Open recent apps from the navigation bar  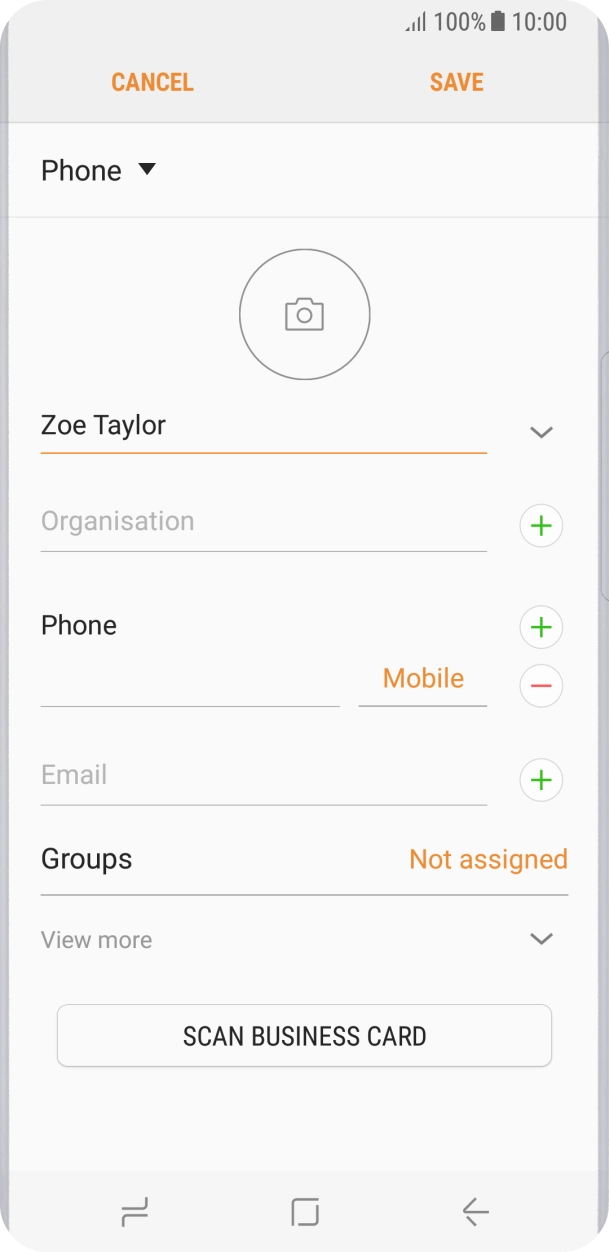click(x=134, y=1212)
